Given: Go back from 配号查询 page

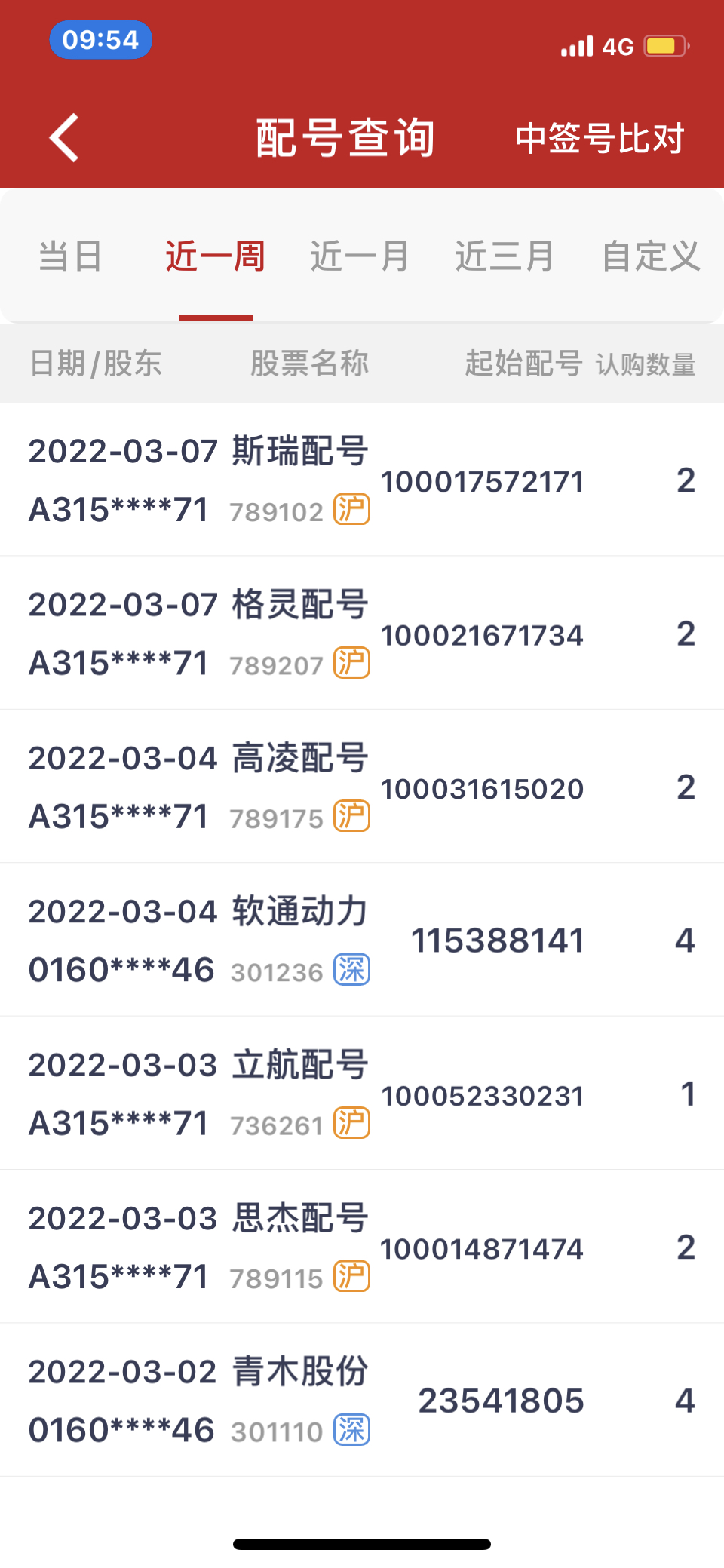Looking at the screenshot, I should pos(65,138).
